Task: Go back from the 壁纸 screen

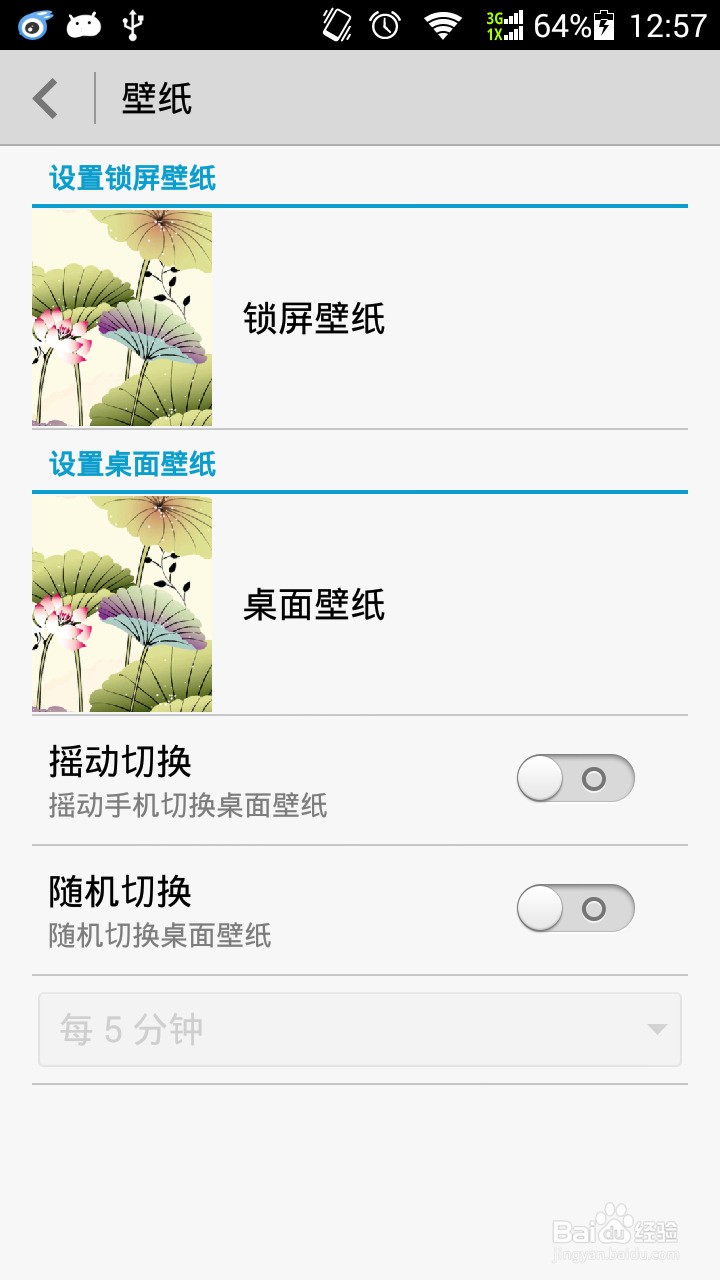Action: tap(46, 98)
